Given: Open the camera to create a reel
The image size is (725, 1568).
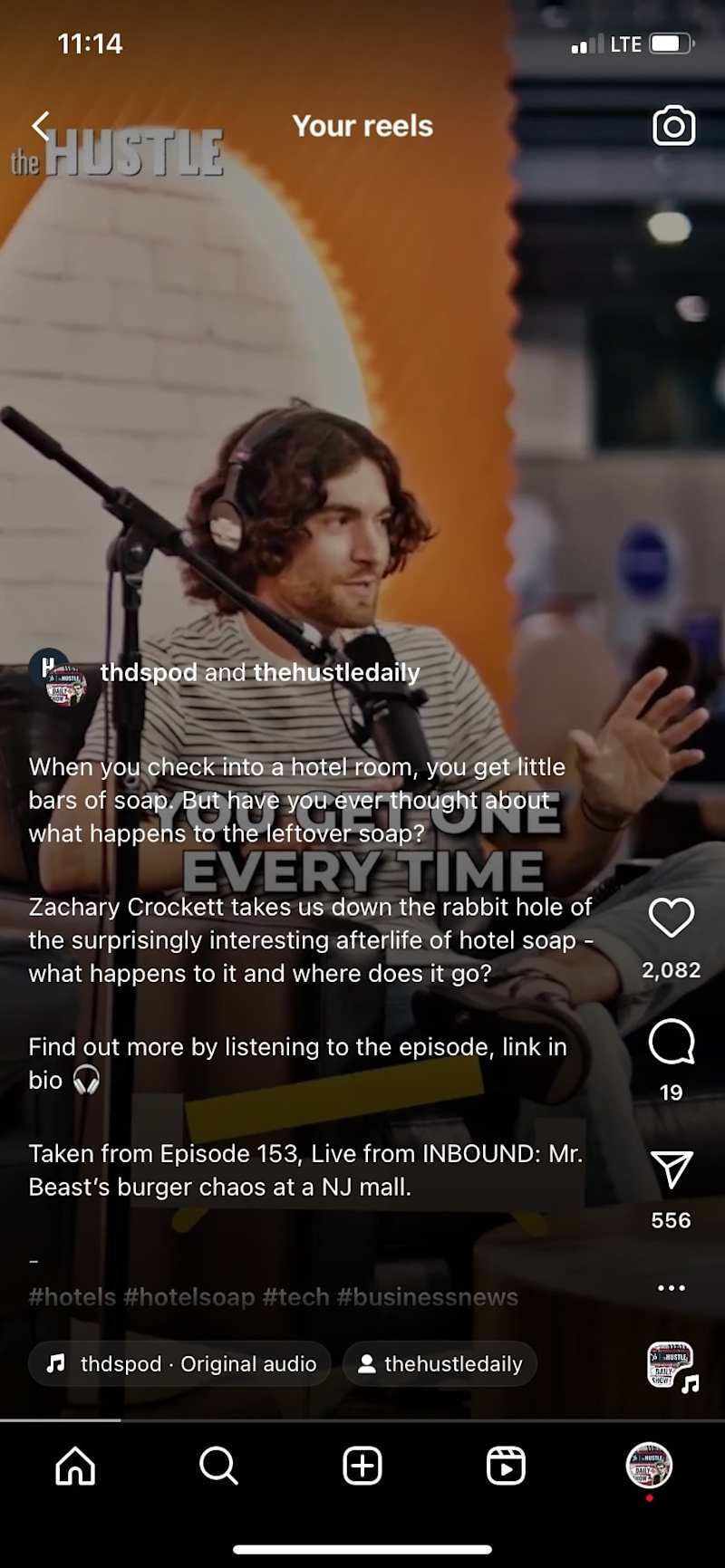Looking at the screenshot, I should pos(673,126).
